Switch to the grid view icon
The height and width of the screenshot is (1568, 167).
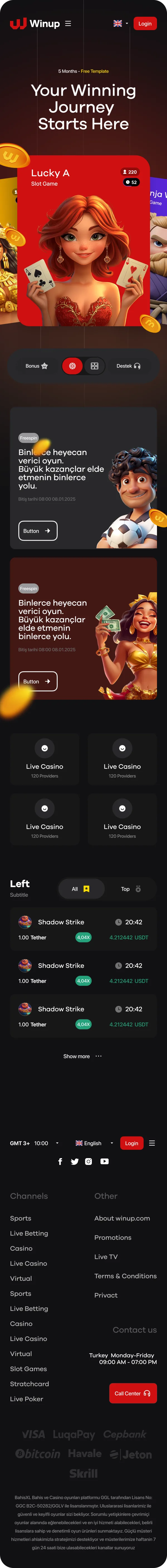tap(95, 366)
